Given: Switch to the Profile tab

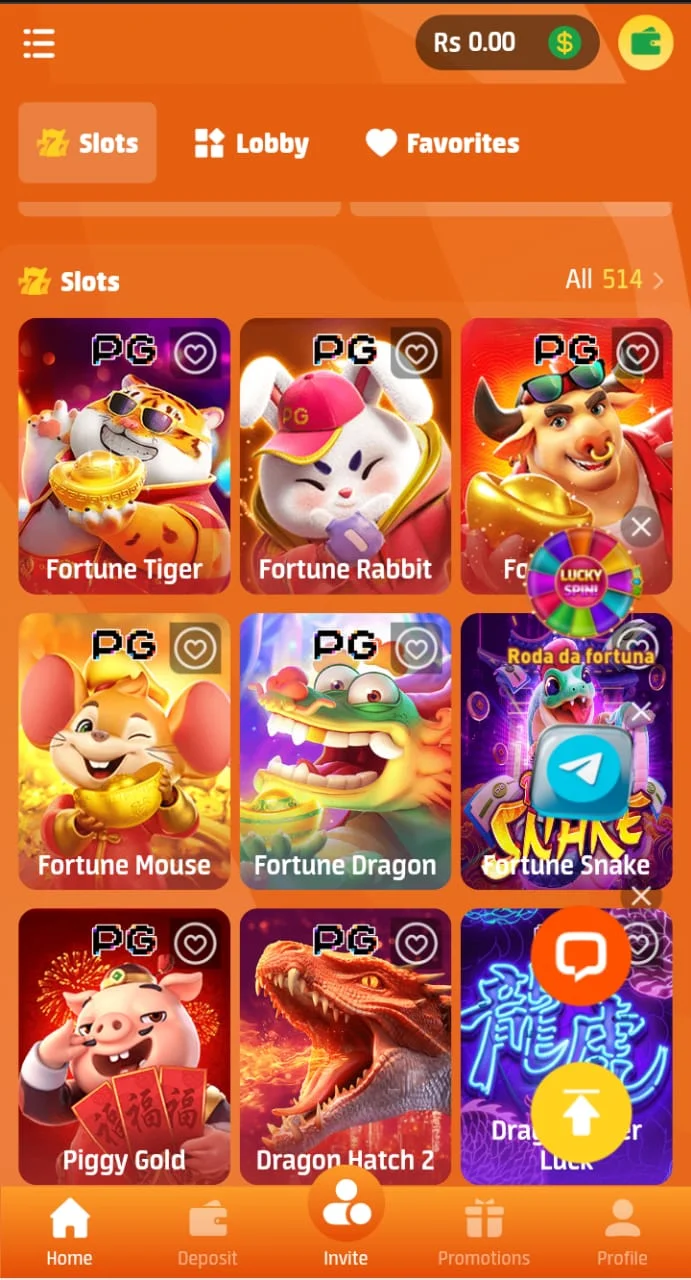Looking at the screenshot, I should (622, 1234).
